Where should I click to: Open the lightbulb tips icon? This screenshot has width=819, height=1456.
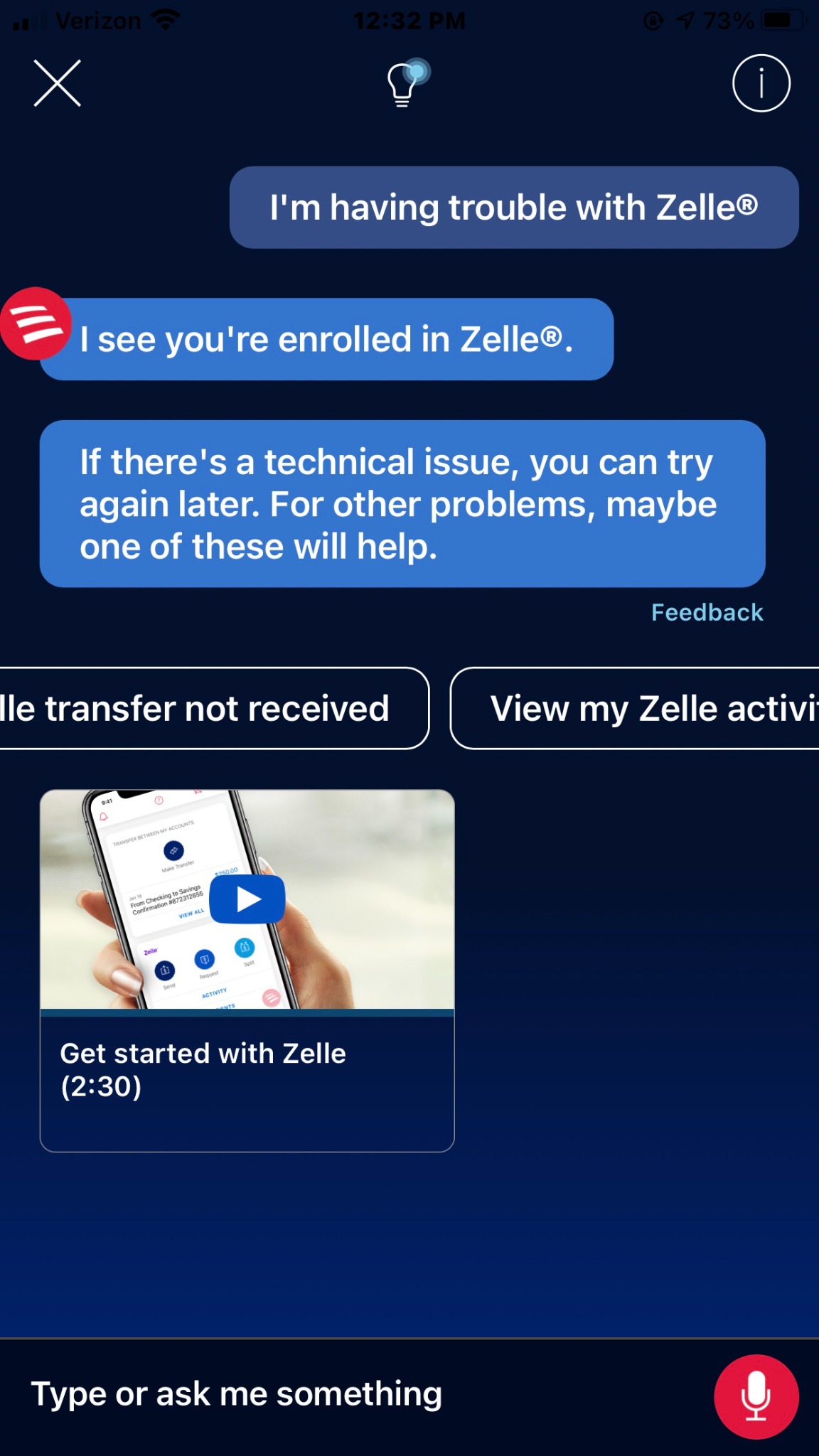click(x=405, y=84)
